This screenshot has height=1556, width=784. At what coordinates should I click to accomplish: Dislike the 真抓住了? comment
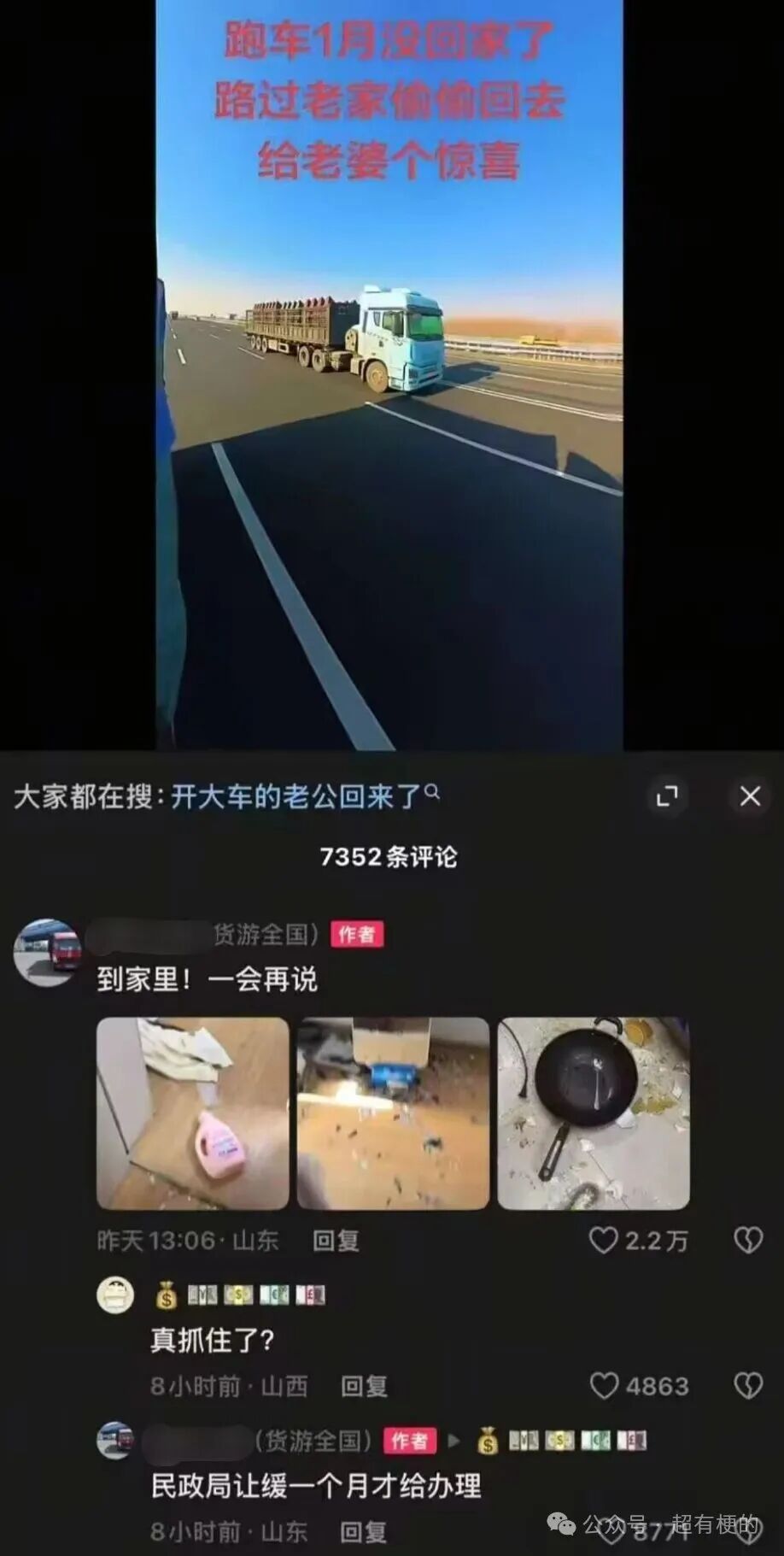(748, 1385)
